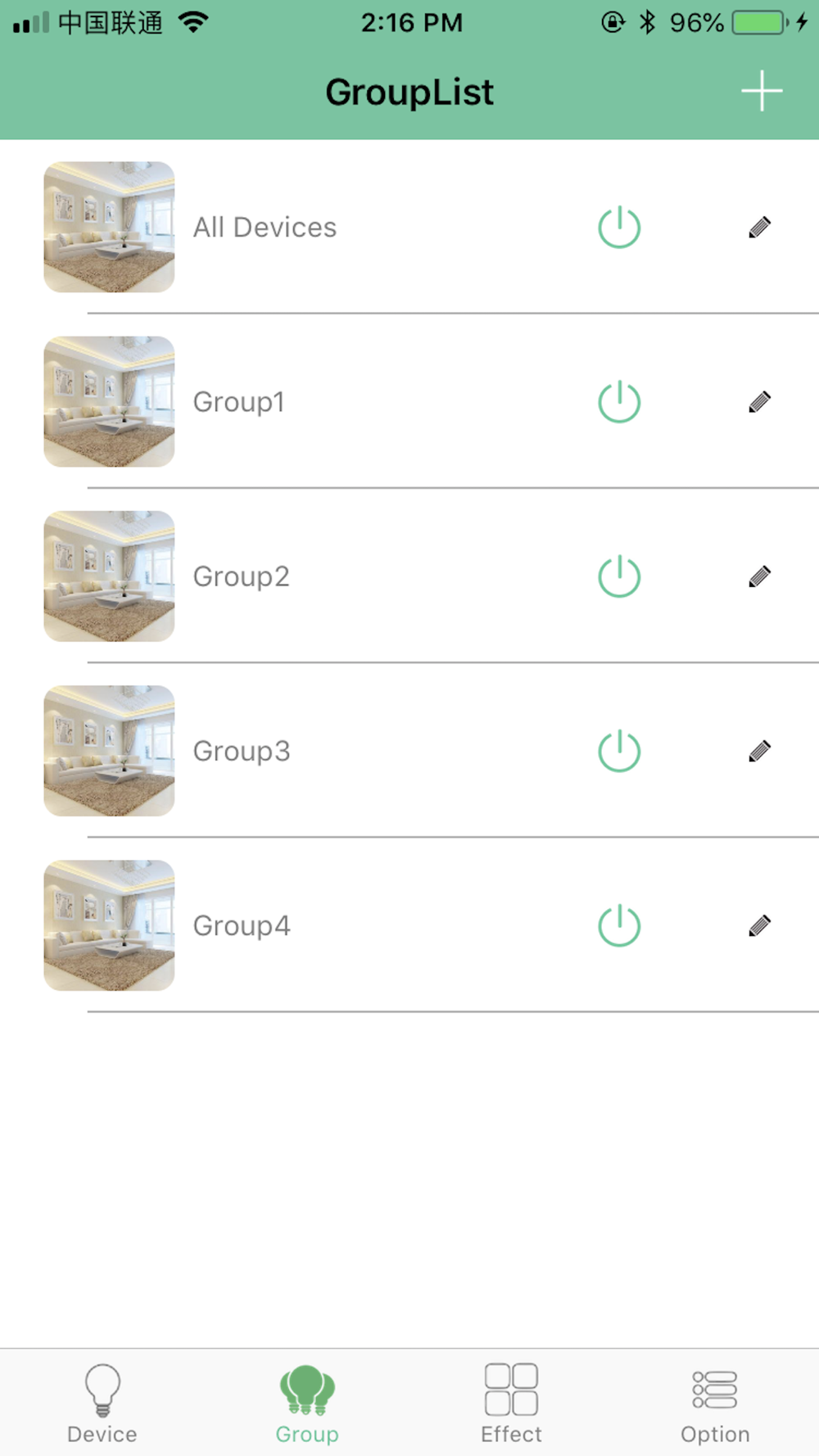
Task: Toggle power for Group4
Action: click(619, 925)
